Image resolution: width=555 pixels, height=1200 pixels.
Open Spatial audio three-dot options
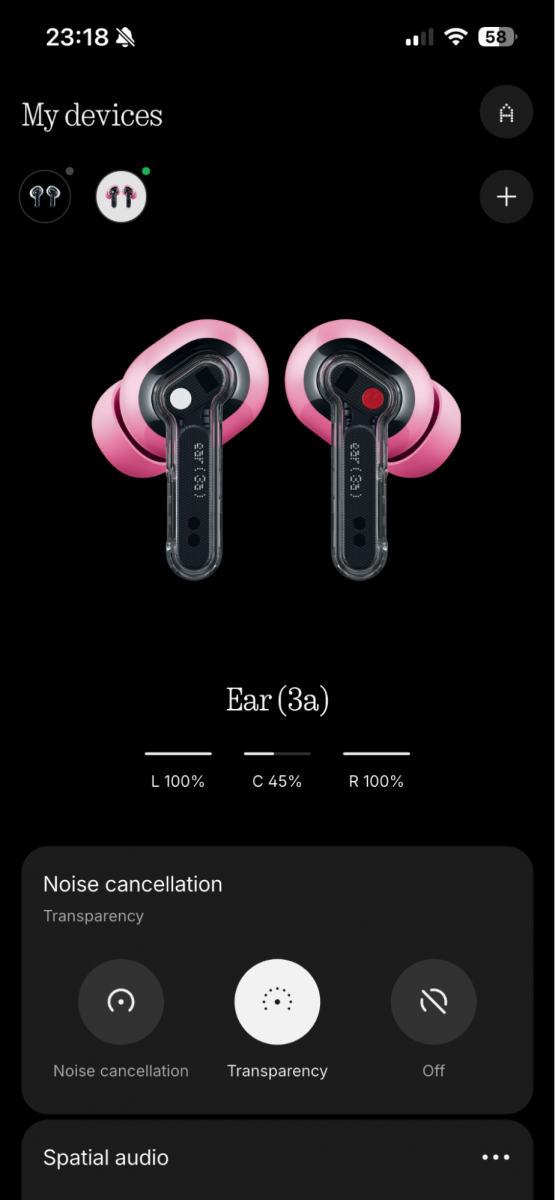pyautogui.click(x=496, y=1157)
